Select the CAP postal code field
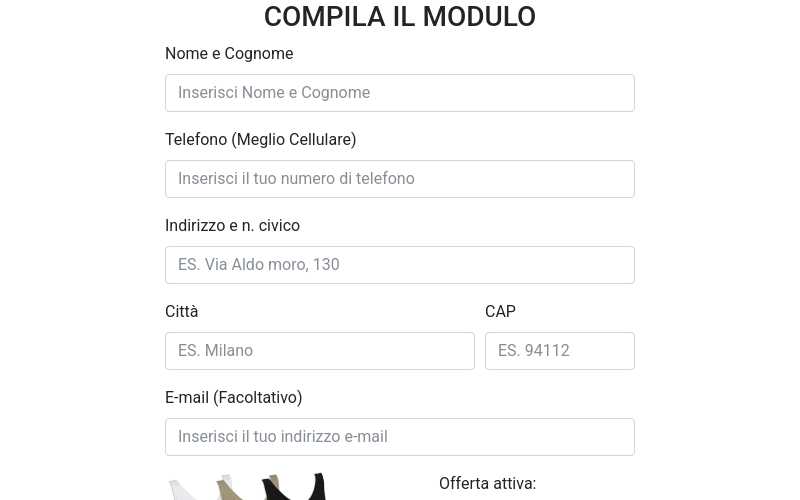The width and height of the screenshot is (800, 500). click(x=560, y=351)
